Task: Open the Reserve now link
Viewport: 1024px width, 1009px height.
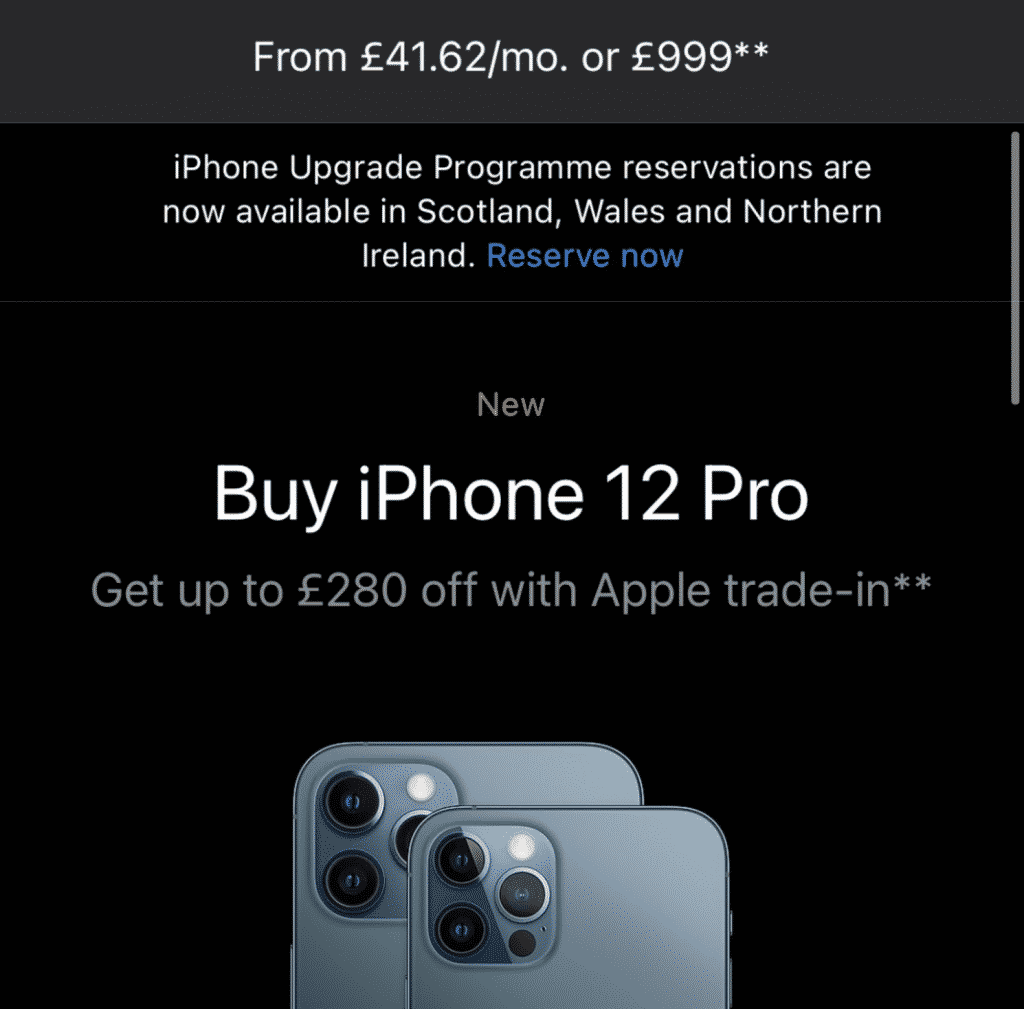Action: tap(584, 256)
